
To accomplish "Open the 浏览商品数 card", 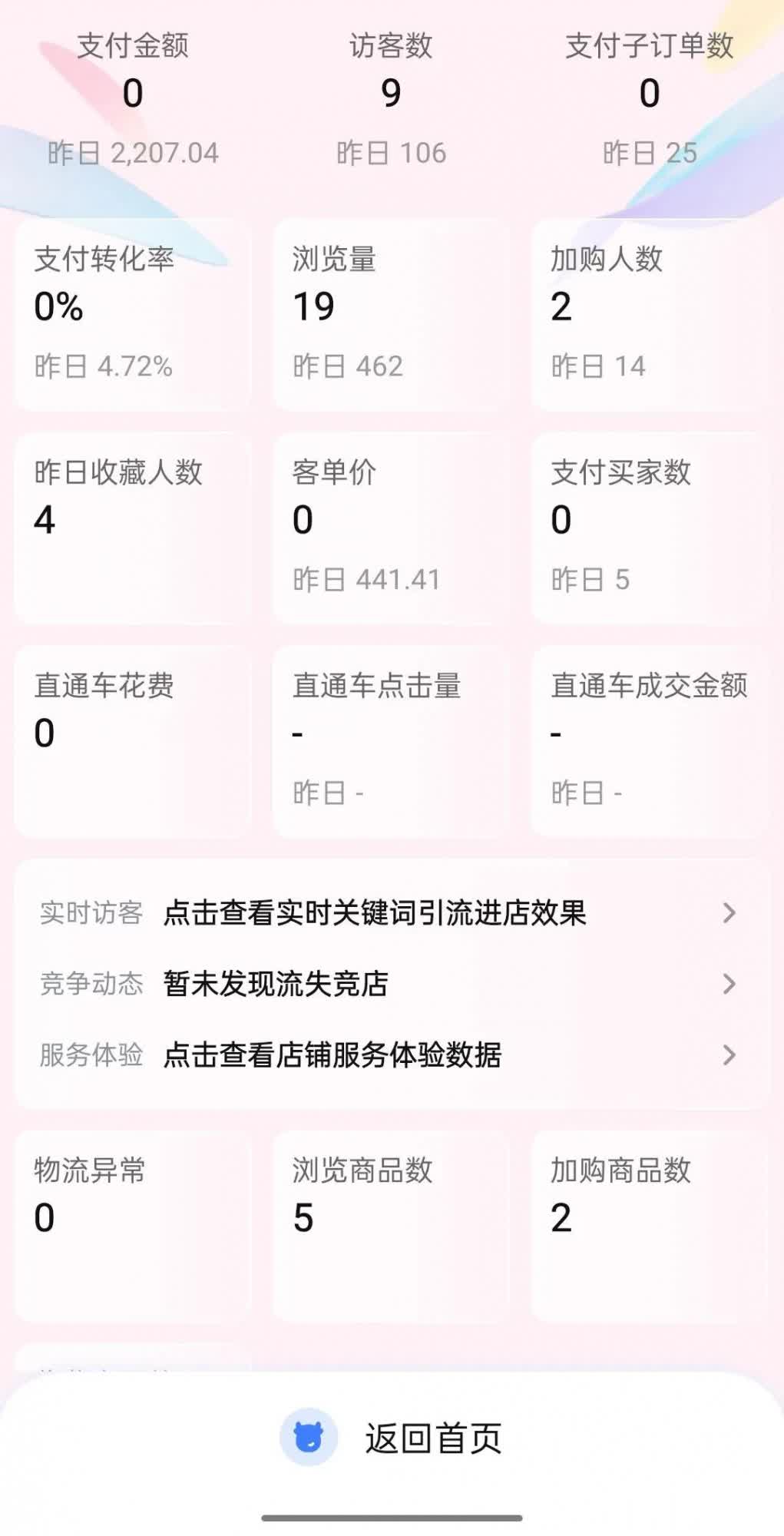I will [x=391, y=1225].
